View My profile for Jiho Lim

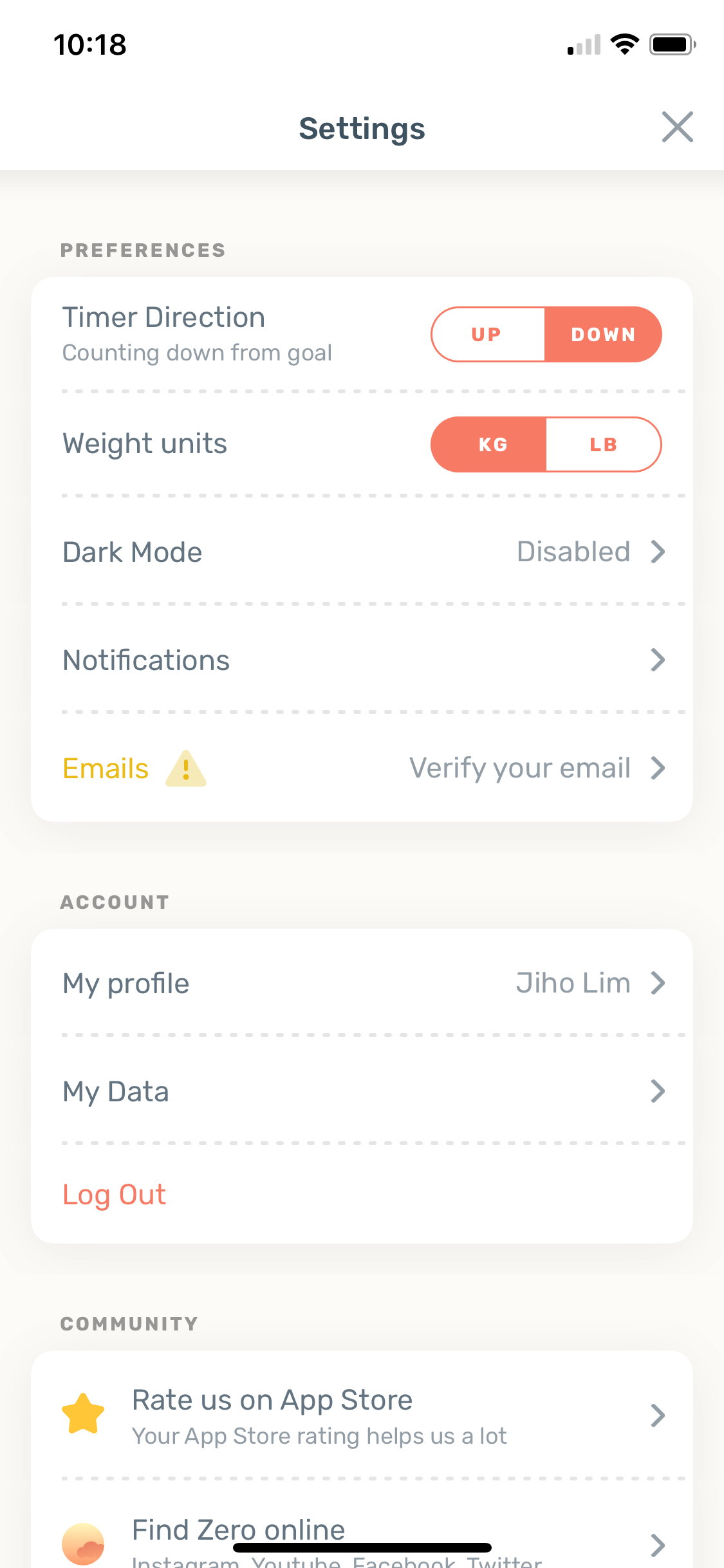362,983
